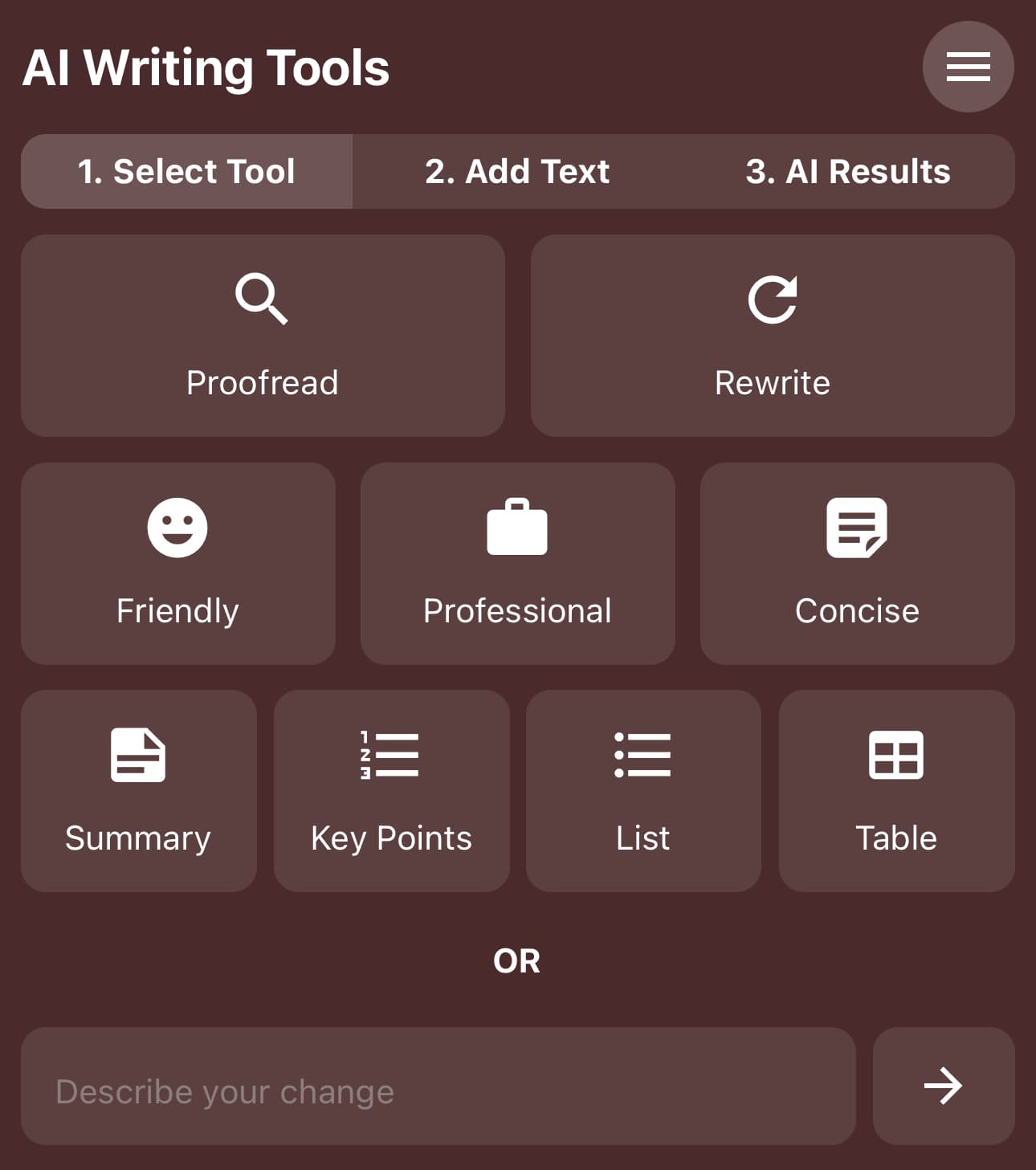This screenshot has height=1170, width=1036.
Task: Pick the Table format tool
Action: pyautogui.click(x=896, y=790)
